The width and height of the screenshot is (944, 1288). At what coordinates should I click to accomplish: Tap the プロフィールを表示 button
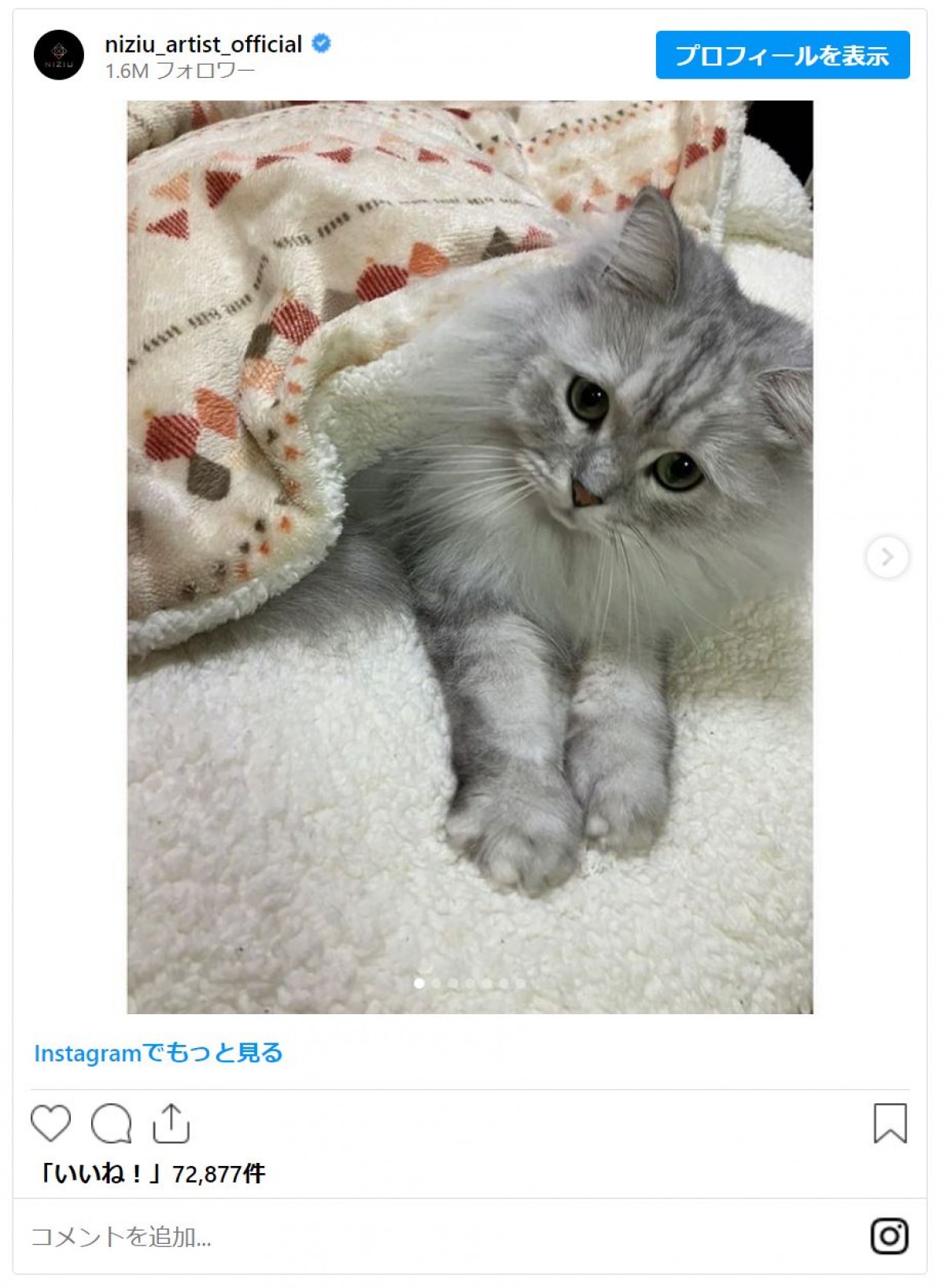tap(782, 55)
